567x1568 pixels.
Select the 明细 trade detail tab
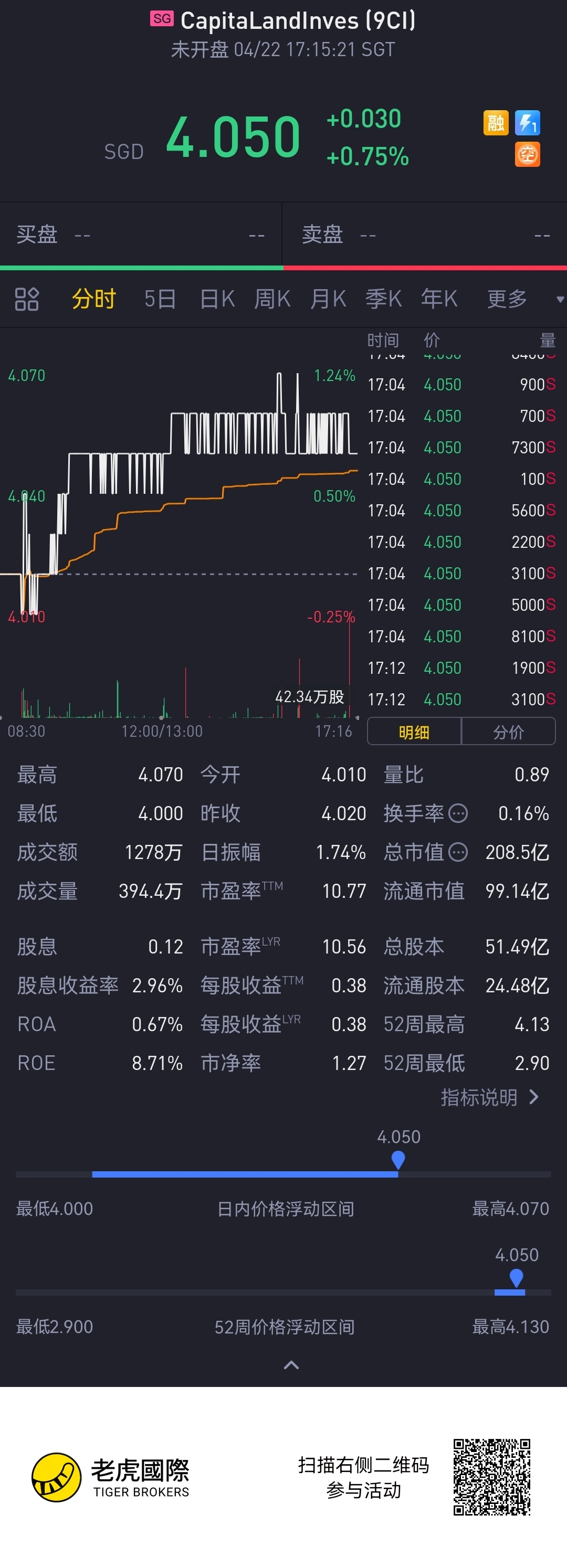414,732
